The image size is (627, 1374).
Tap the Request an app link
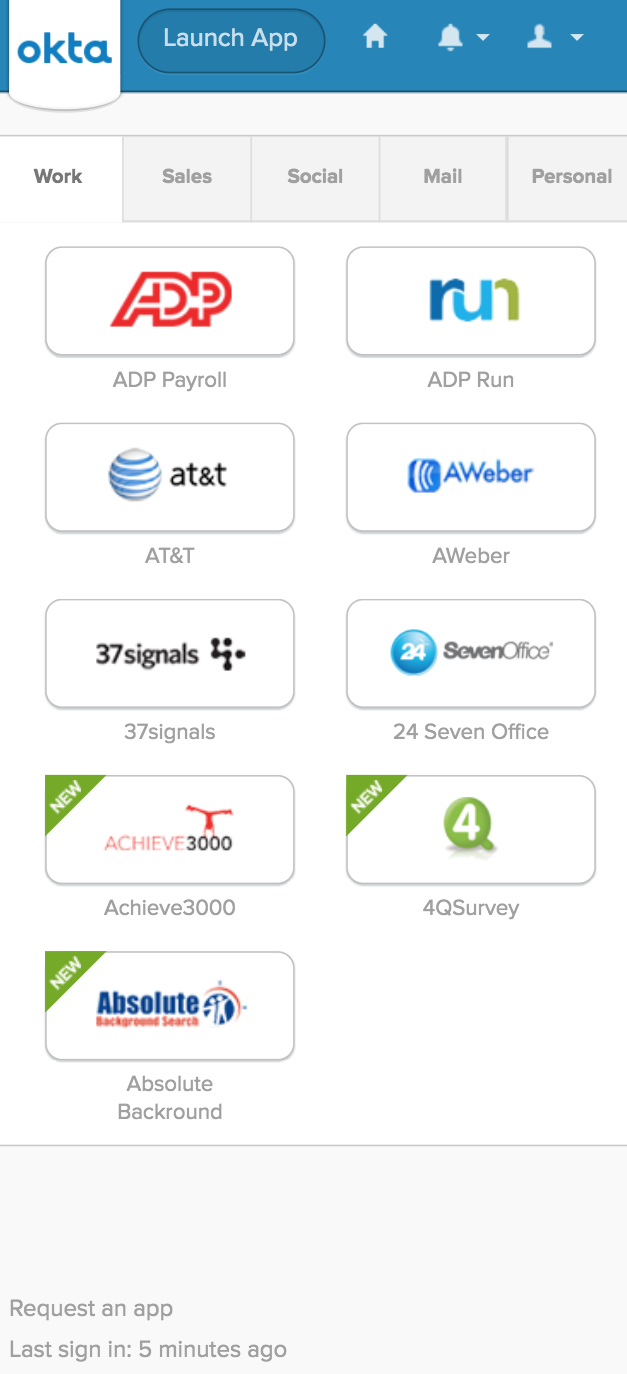[x=91, y=1308]
